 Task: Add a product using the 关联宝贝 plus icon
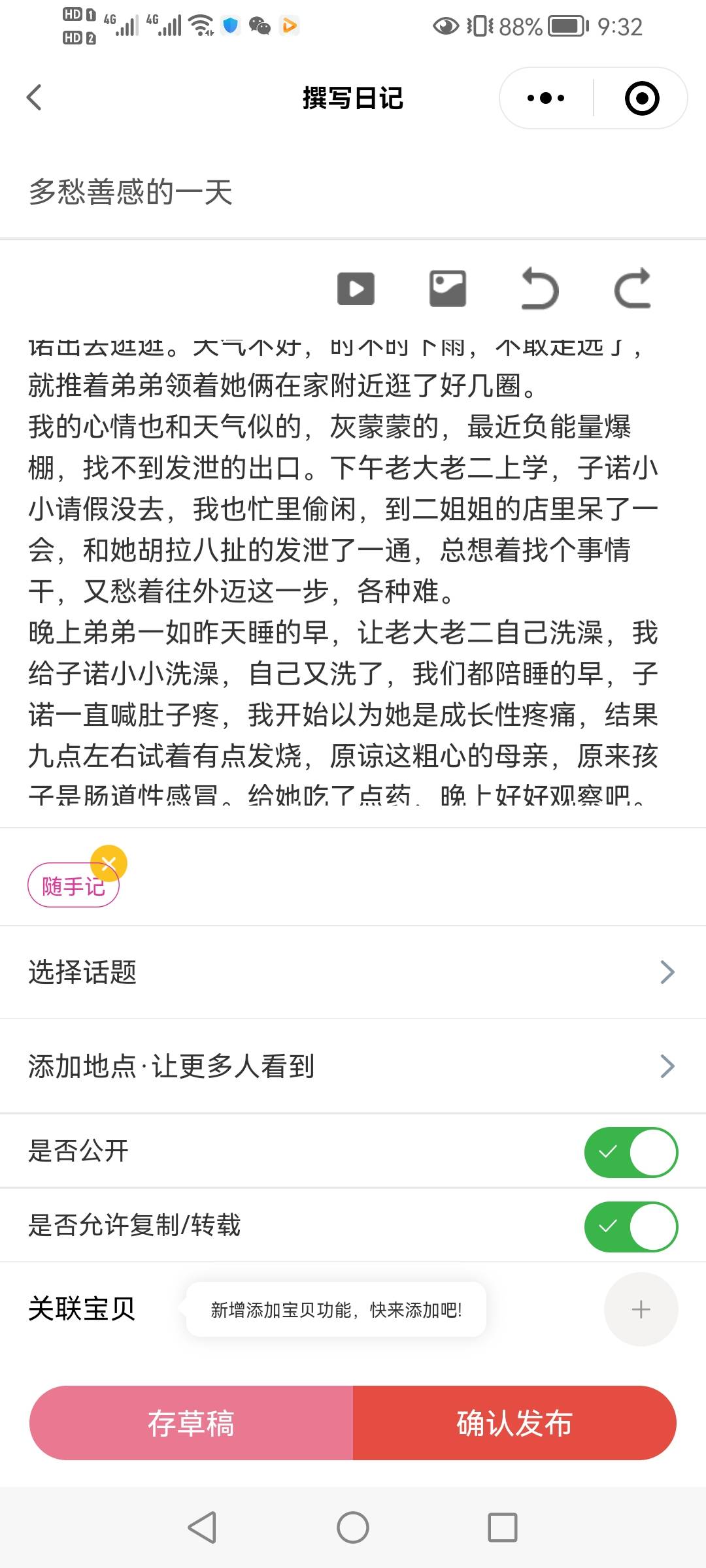click(x=641, y=1309)
